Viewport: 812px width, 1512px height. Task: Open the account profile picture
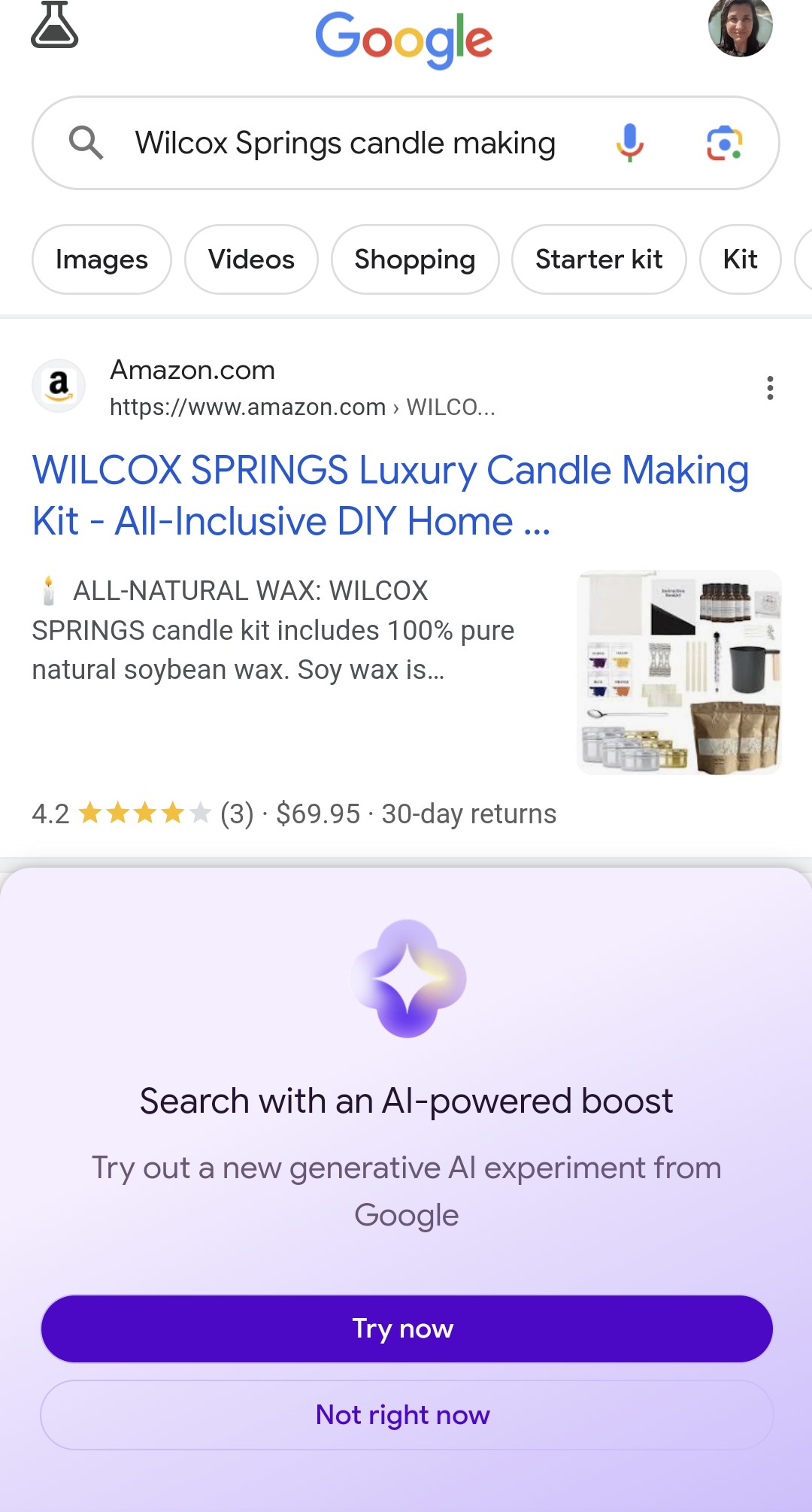coord(740,27)
